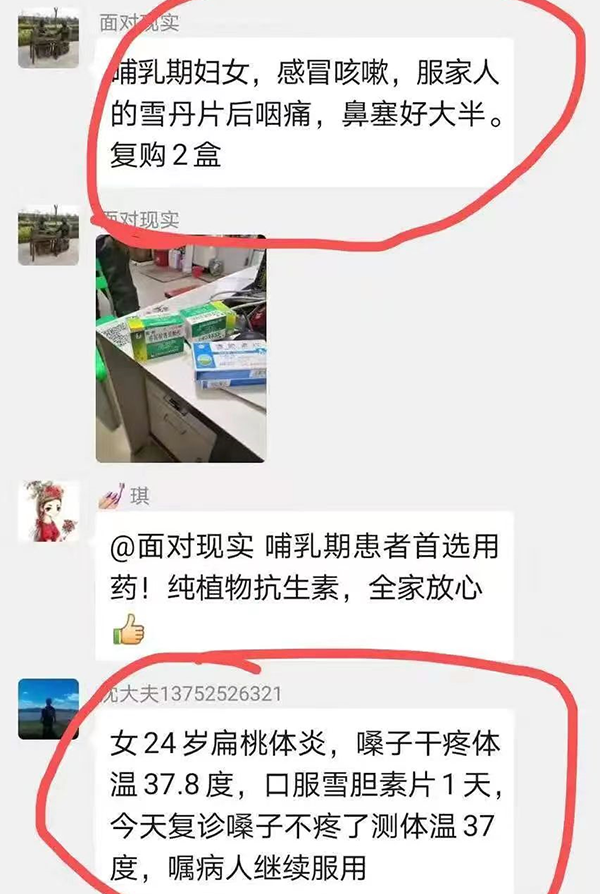View 琪's profile from her avatar
This screenshot has height=894, width=600.
tap(49, 511)
